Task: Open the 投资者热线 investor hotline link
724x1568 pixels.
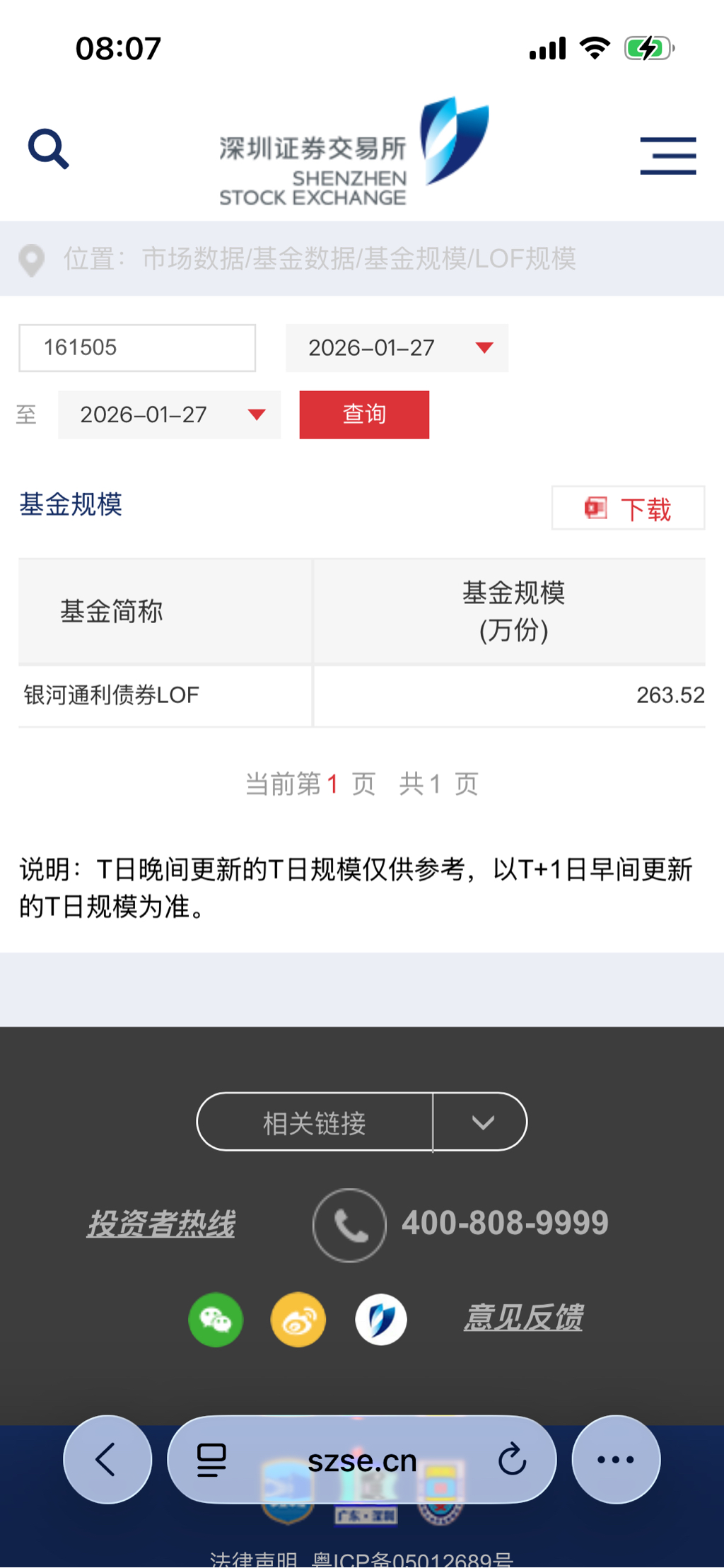Action: pyautogui.click(x=161, y=1224)
